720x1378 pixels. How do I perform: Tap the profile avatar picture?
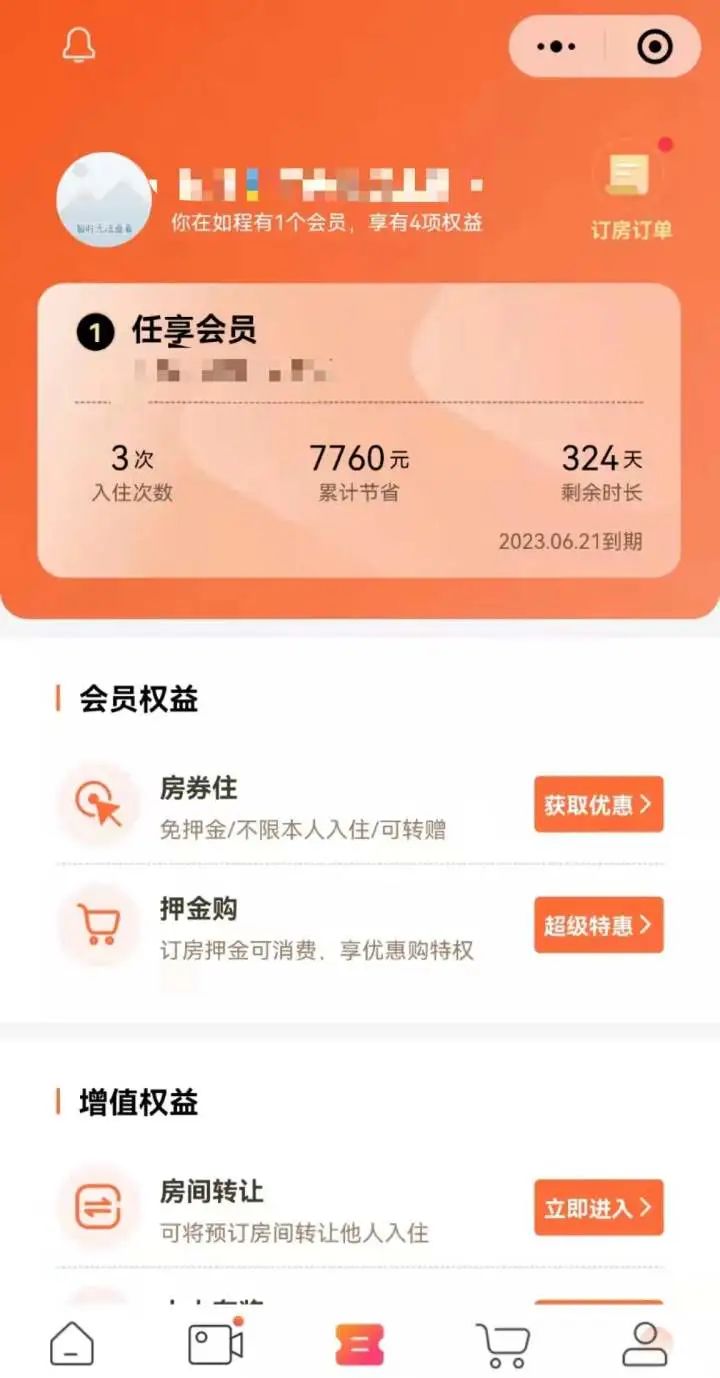point(104,200)
